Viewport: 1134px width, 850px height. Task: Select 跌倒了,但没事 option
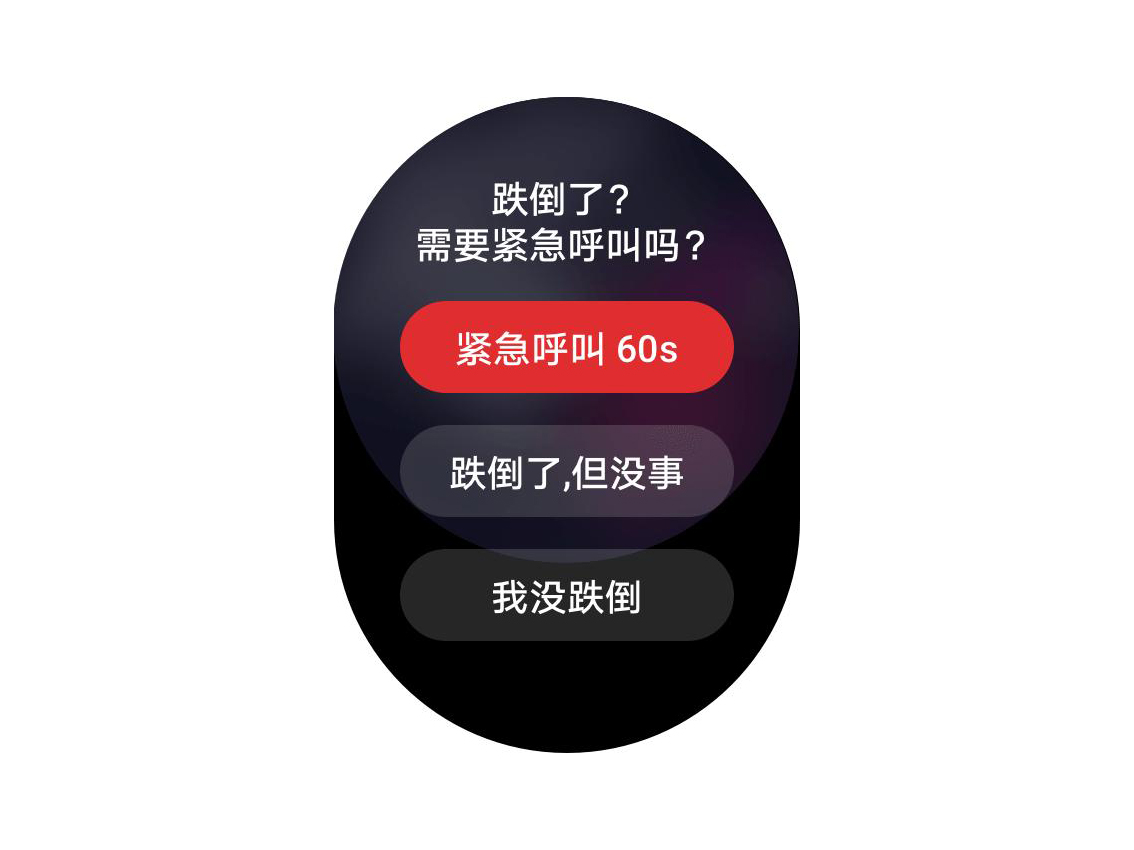coord(566,472)
